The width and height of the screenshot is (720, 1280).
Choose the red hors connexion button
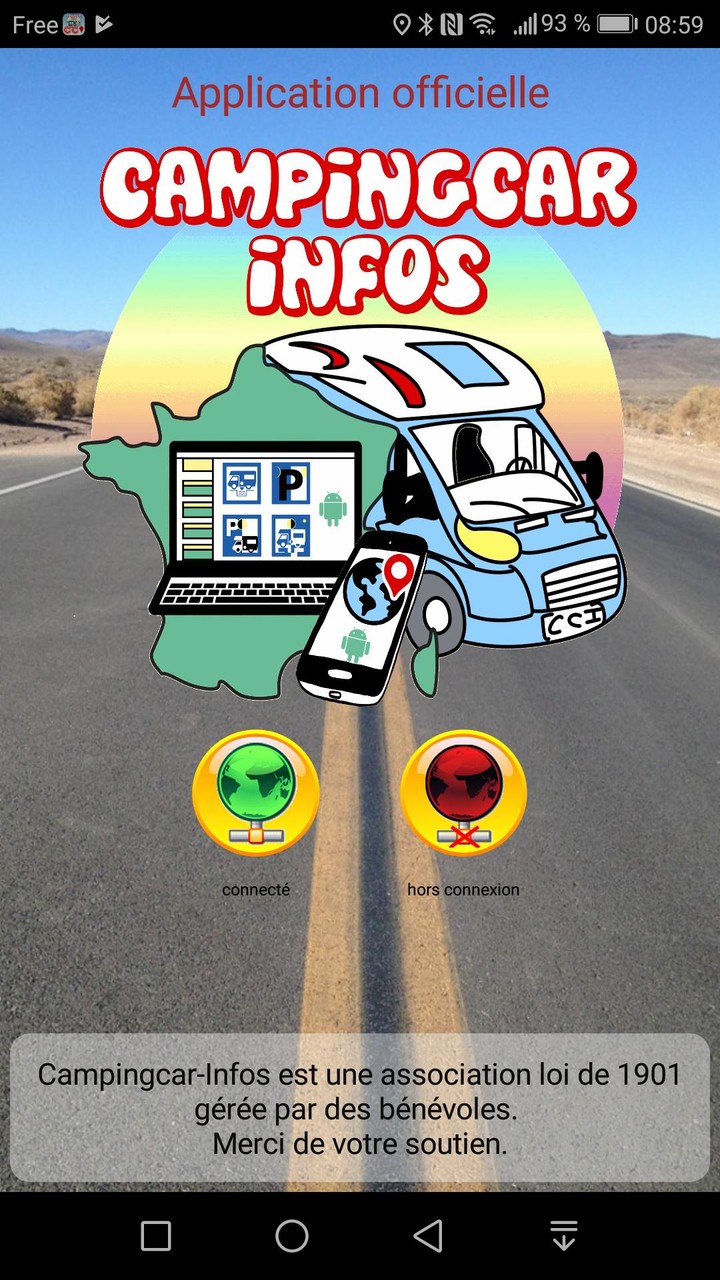(463, 793)
